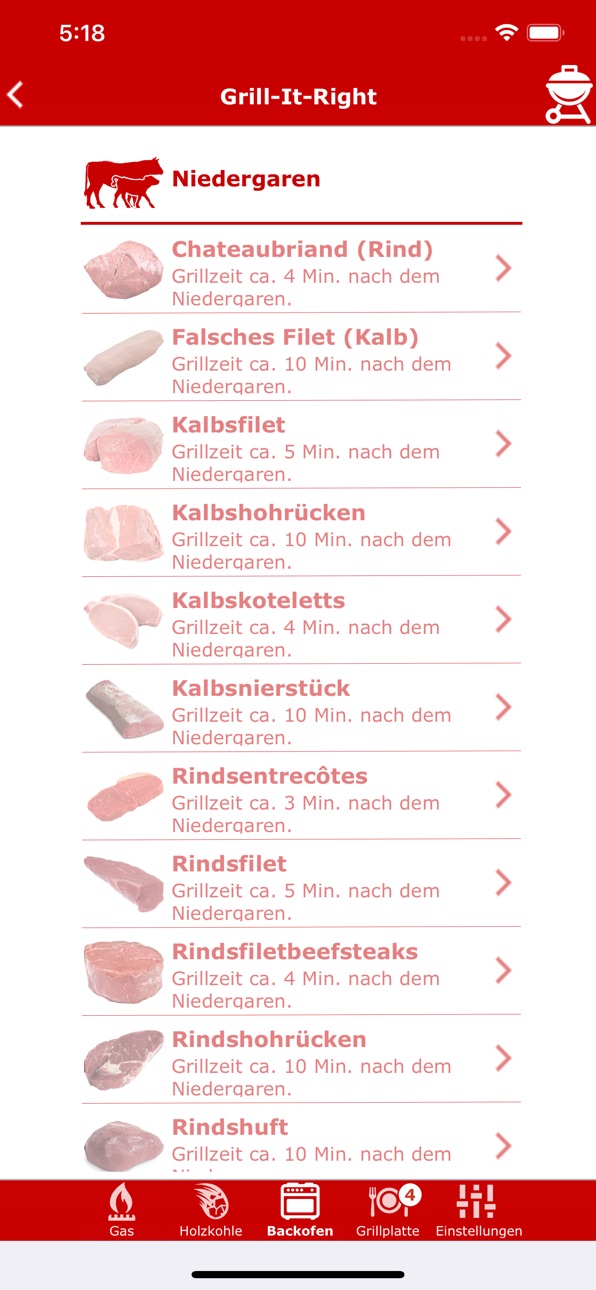Open Kalbshohrücken grilling info

point(301,533)
